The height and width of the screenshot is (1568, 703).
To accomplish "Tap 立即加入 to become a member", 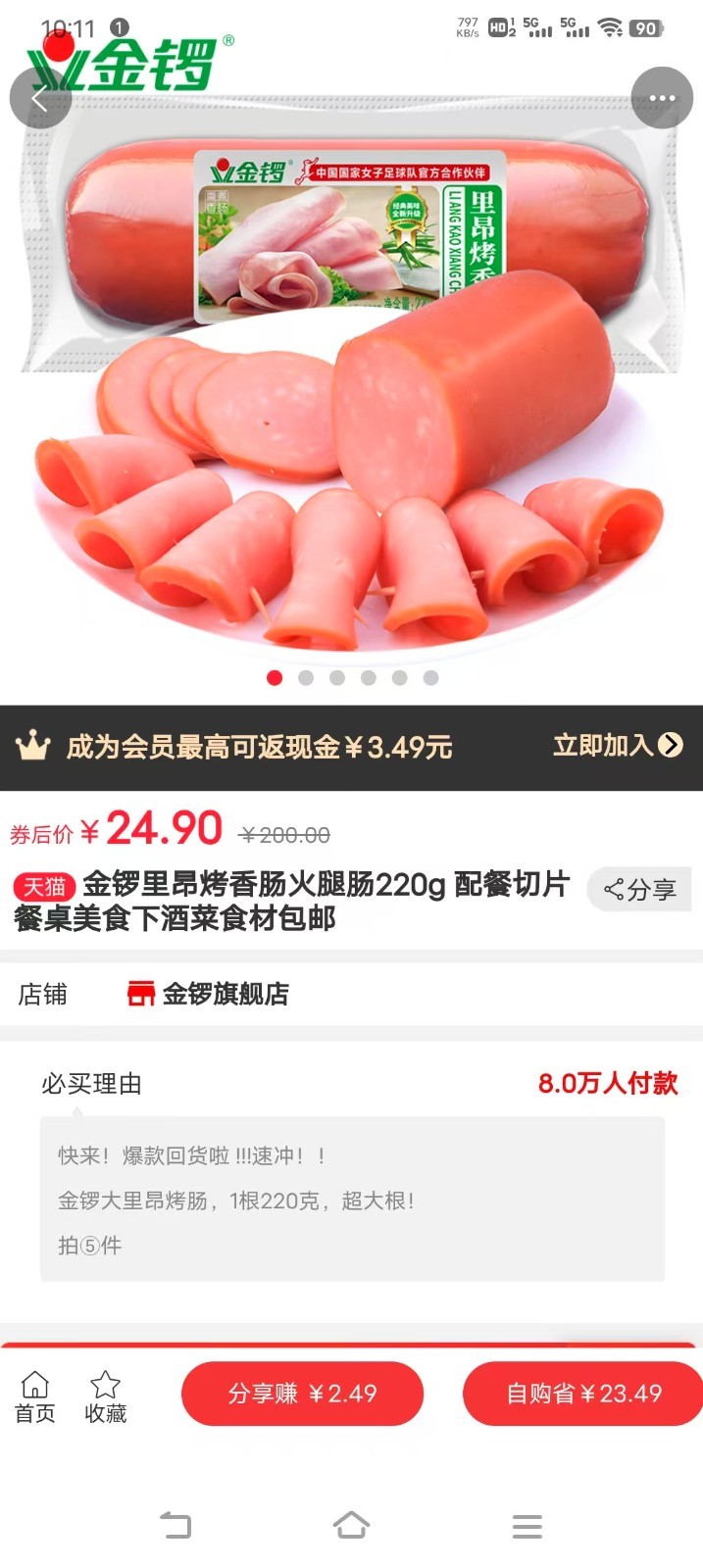I will coord(617,746).
